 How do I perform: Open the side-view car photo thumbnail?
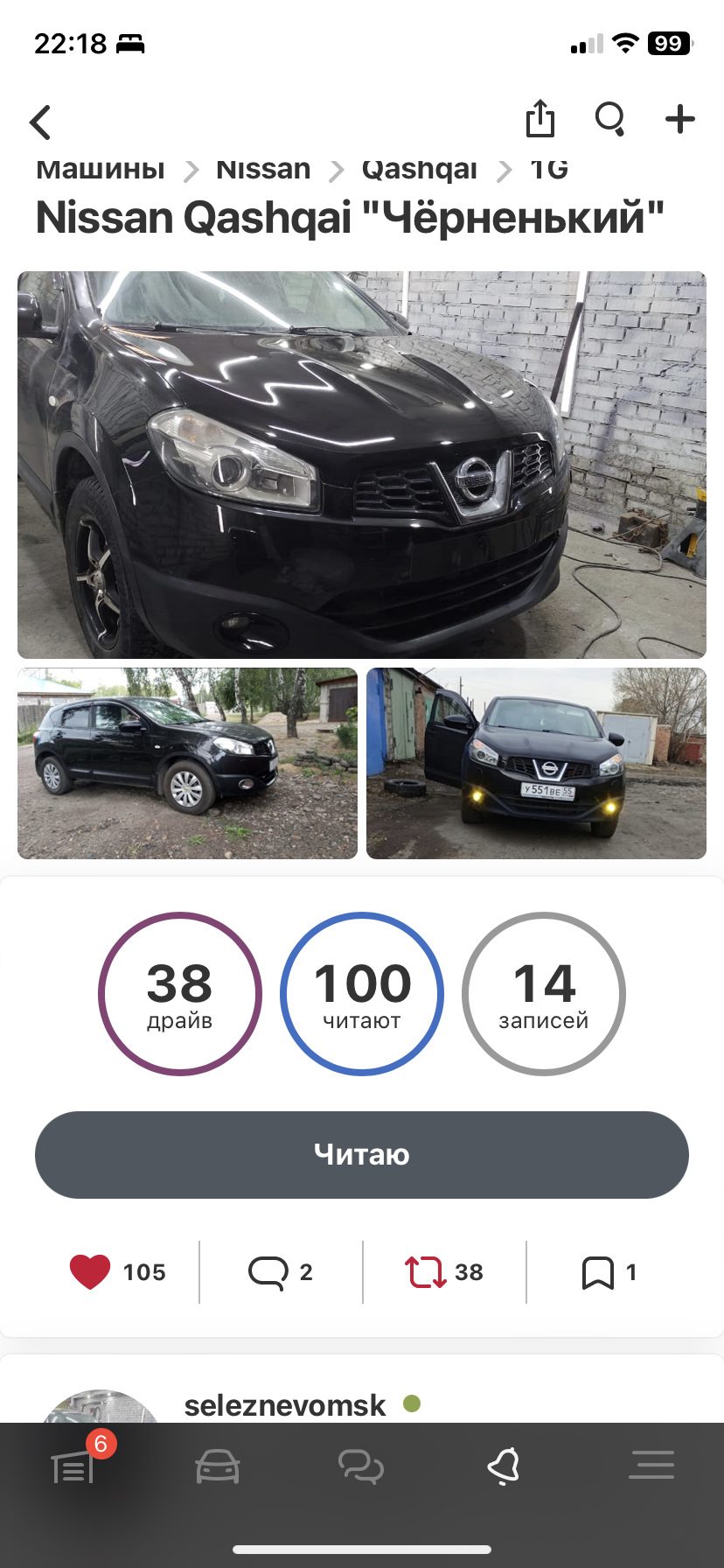[x=187, y=763]
